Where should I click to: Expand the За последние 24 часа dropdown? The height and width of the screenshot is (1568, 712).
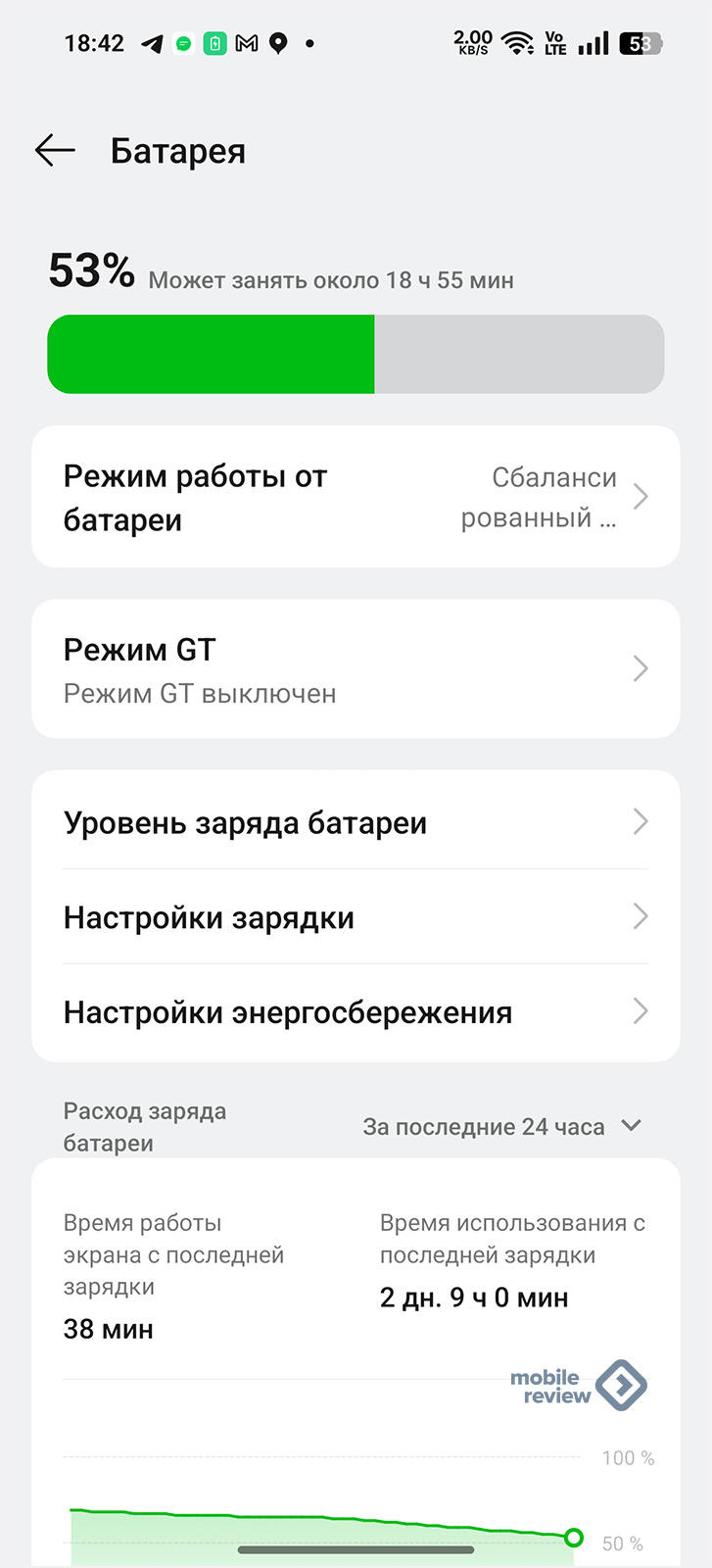(501, 1127)
